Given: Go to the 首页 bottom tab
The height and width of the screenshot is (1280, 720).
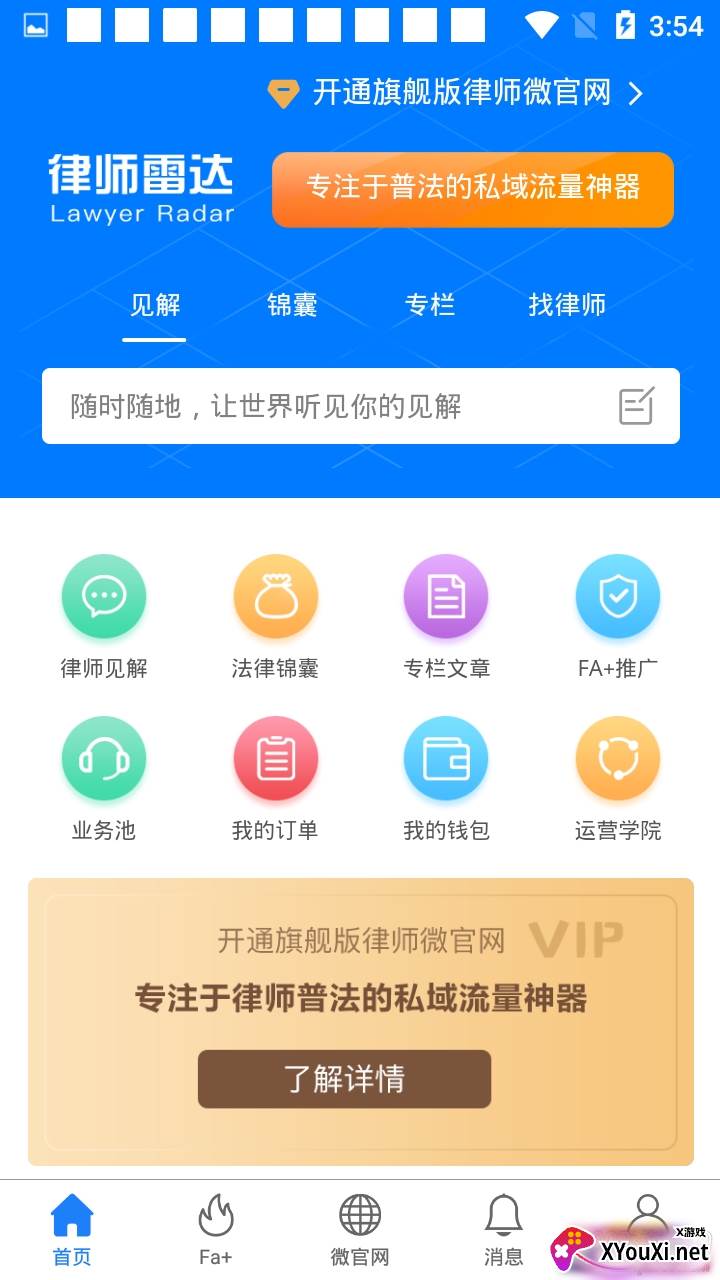Looking at the screenshot, I should tap(72, 1230).
